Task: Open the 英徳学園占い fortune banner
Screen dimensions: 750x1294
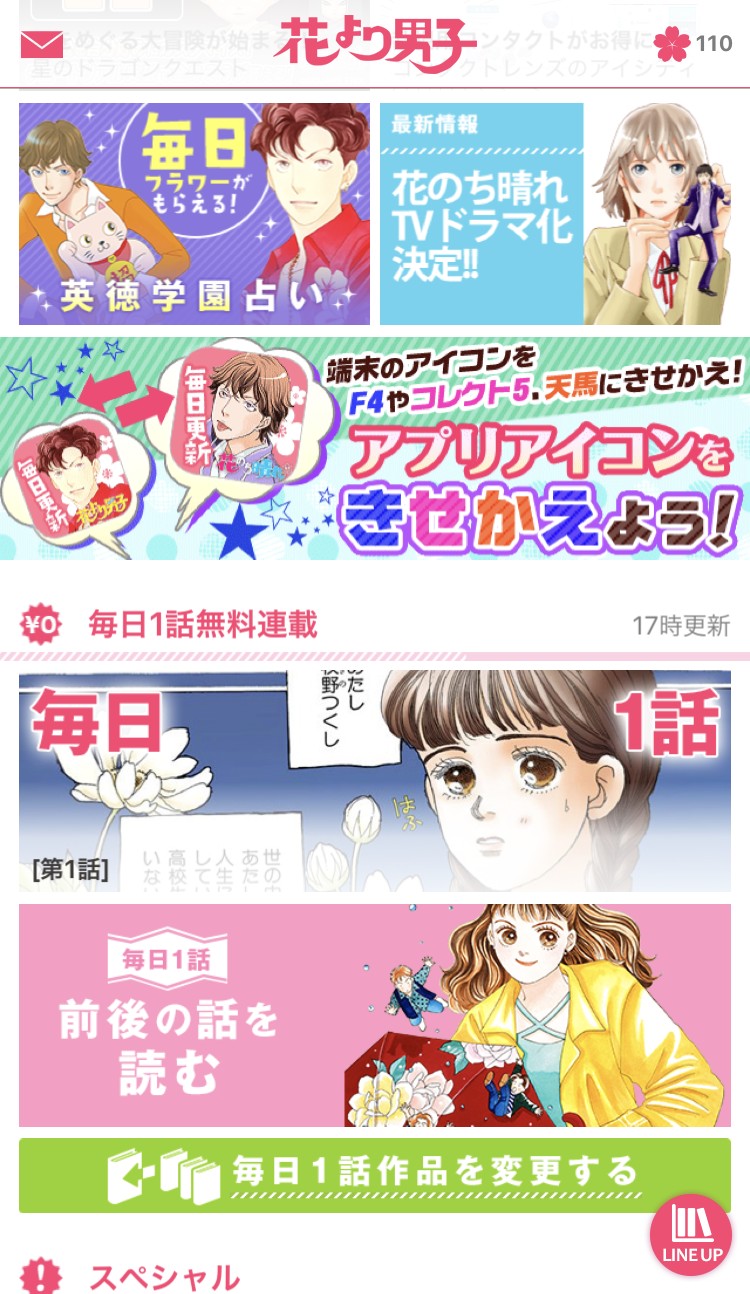Action: (x=194, y=214)
